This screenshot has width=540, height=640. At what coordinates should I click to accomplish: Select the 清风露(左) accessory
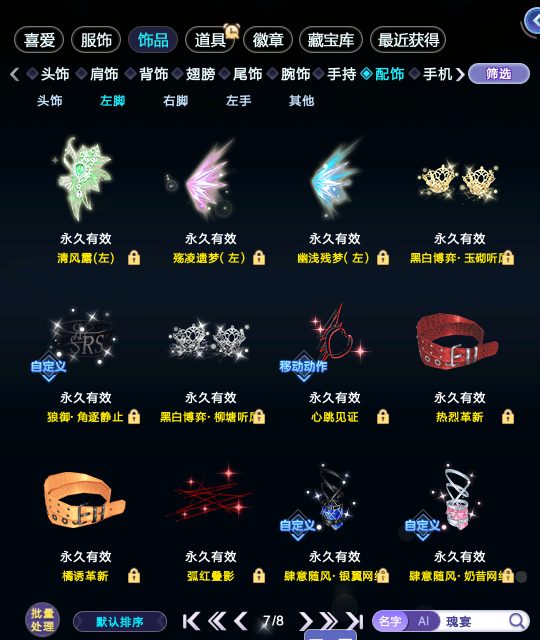(x=86, y=200)
